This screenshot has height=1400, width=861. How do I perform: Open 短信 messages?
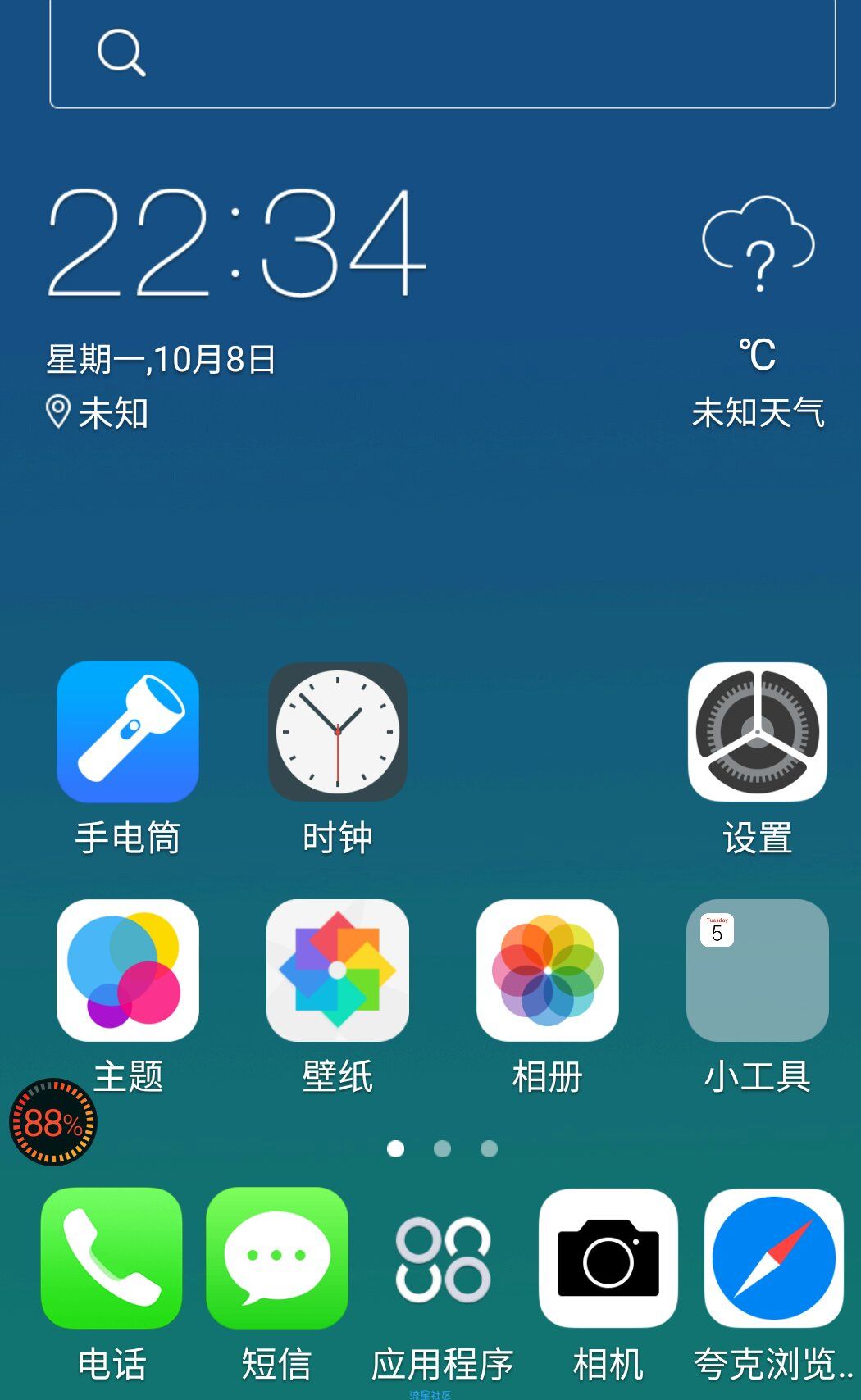click(277, 1258)
